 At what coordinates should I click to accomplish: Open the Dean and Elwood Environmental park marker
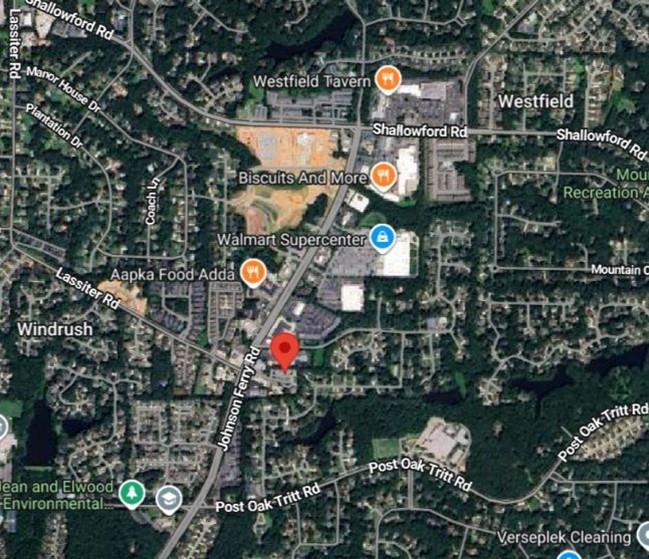pos(131,494)
